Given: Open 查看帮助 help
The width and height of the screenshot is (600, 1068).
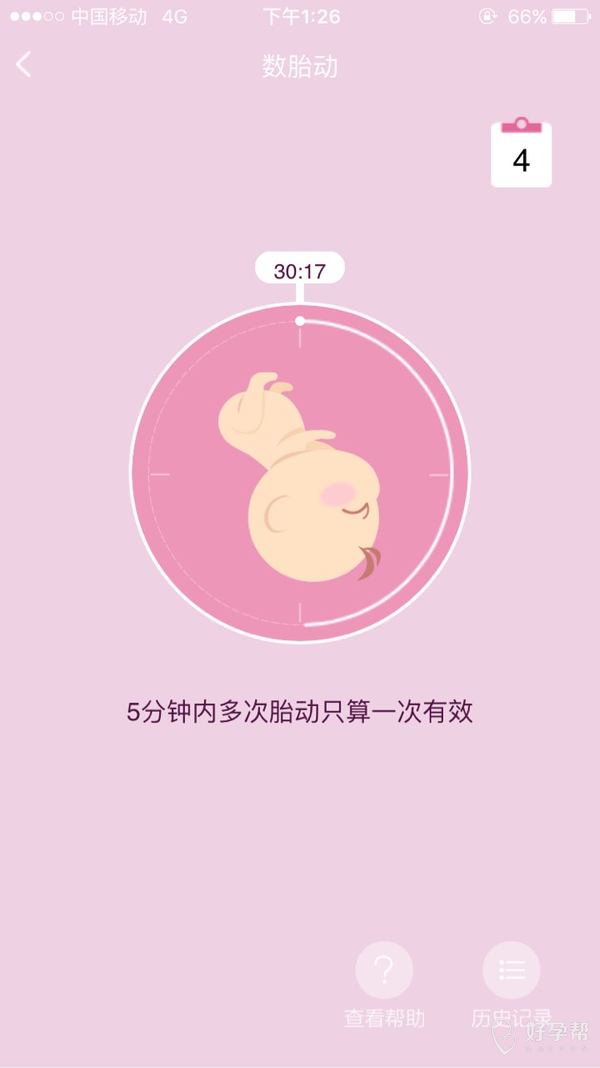Looking at the screenshot, I should point(384,970).
